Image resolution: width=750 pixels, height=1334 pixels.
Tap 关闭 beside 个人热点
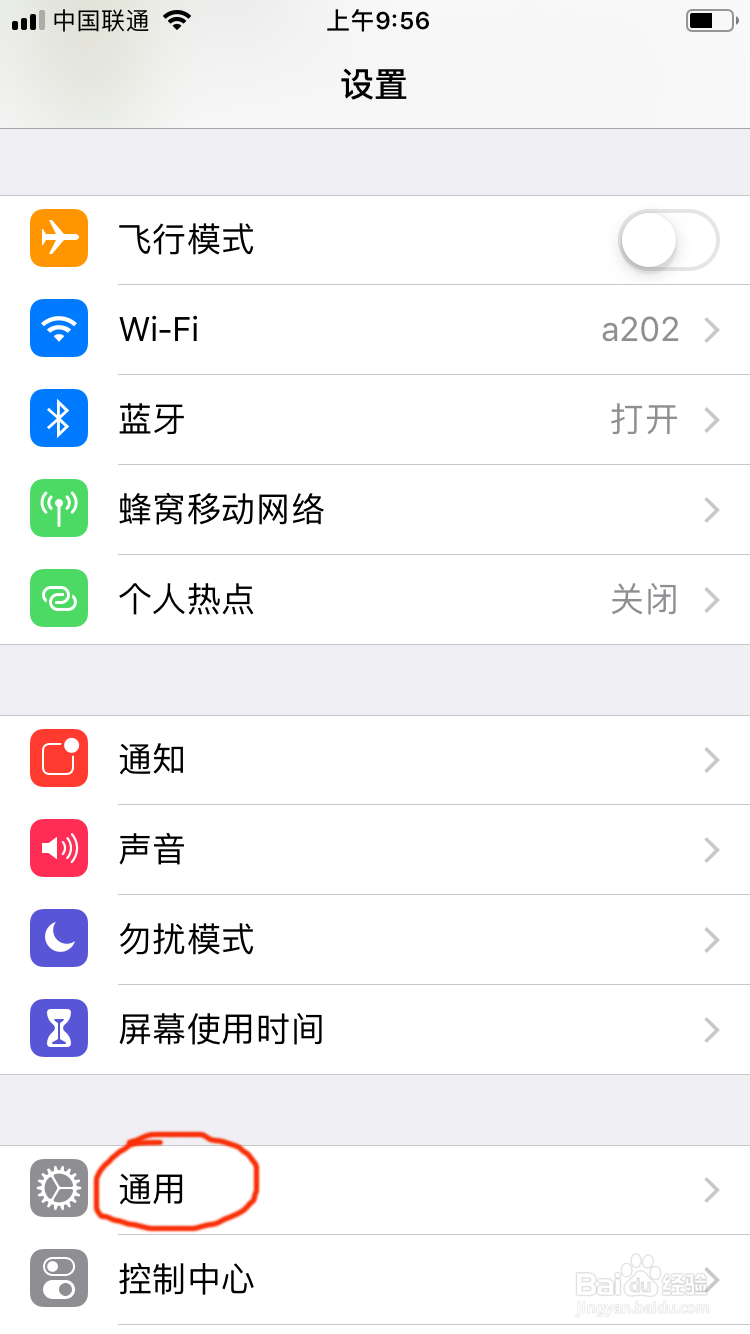pyautogui.click(x=645, y=600)
